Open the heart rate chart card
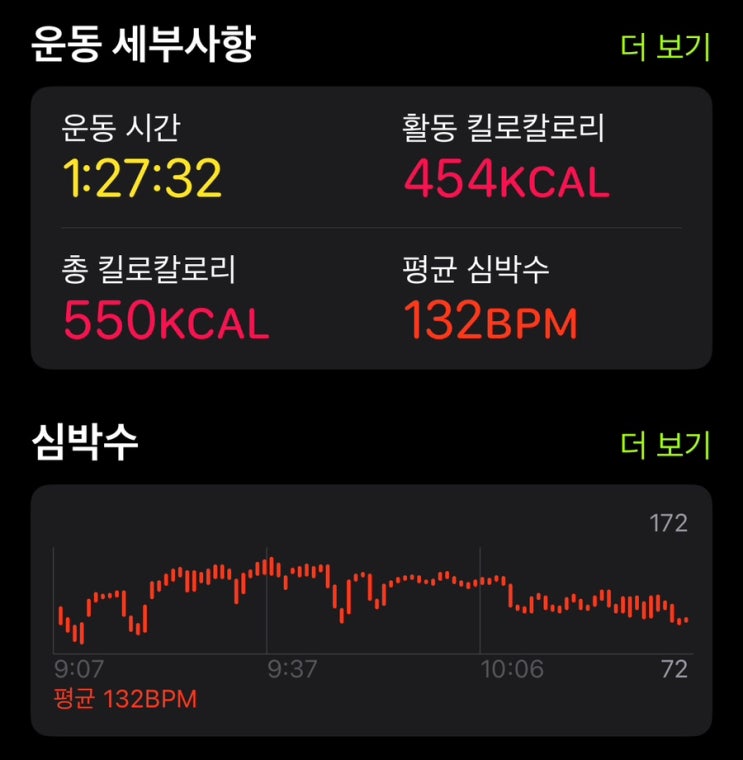 (371, 610)
